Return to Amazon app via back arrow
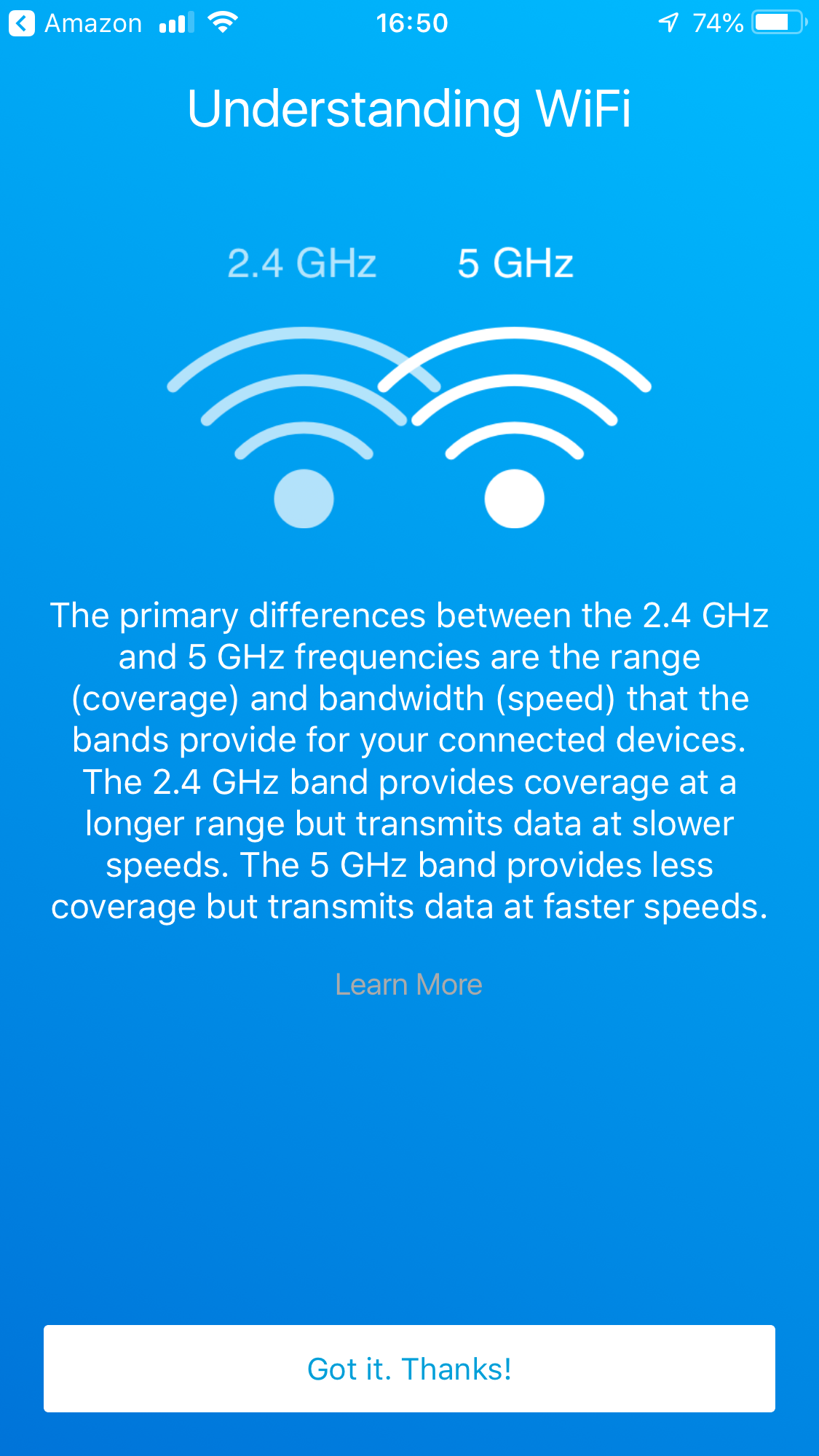 coord(22,23)
